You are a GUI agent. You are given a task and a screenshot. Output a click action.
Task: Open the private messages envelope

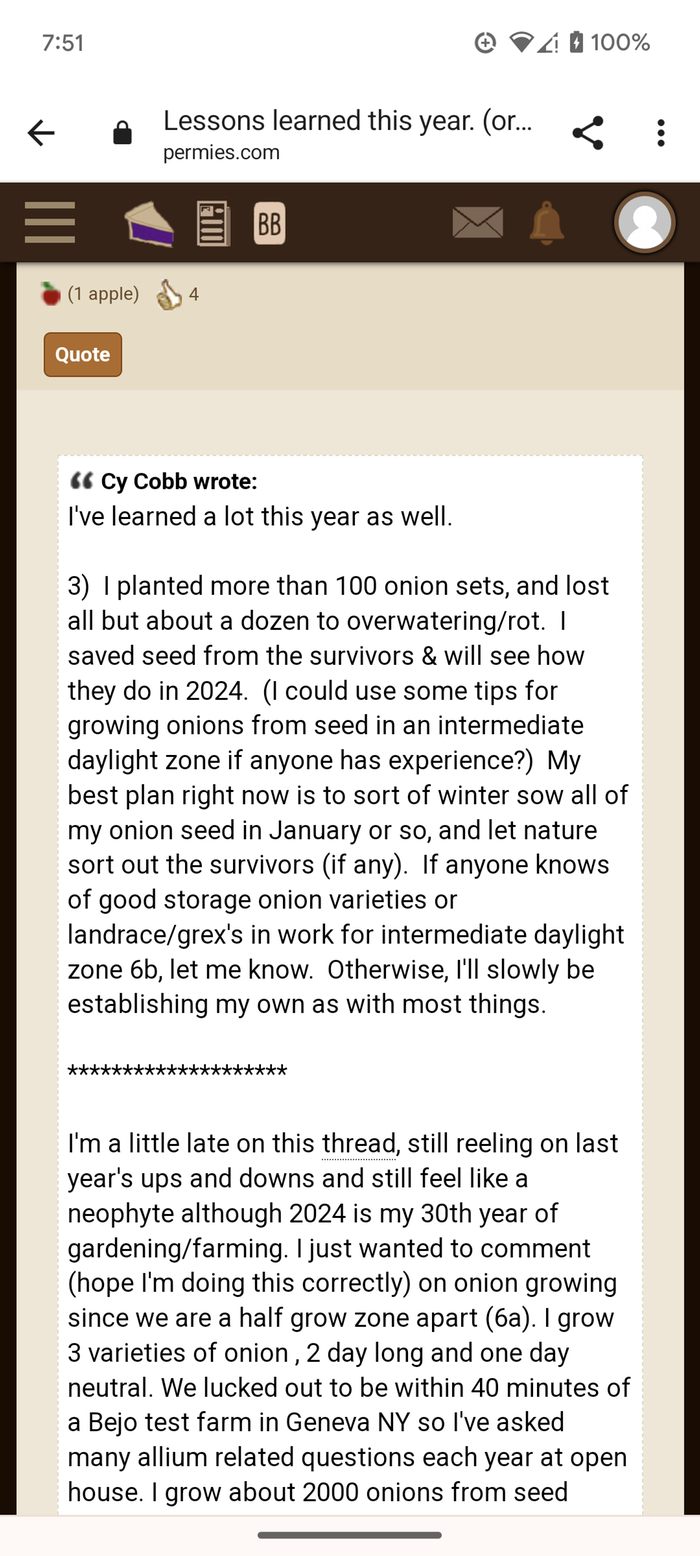(x=477, y=222)
